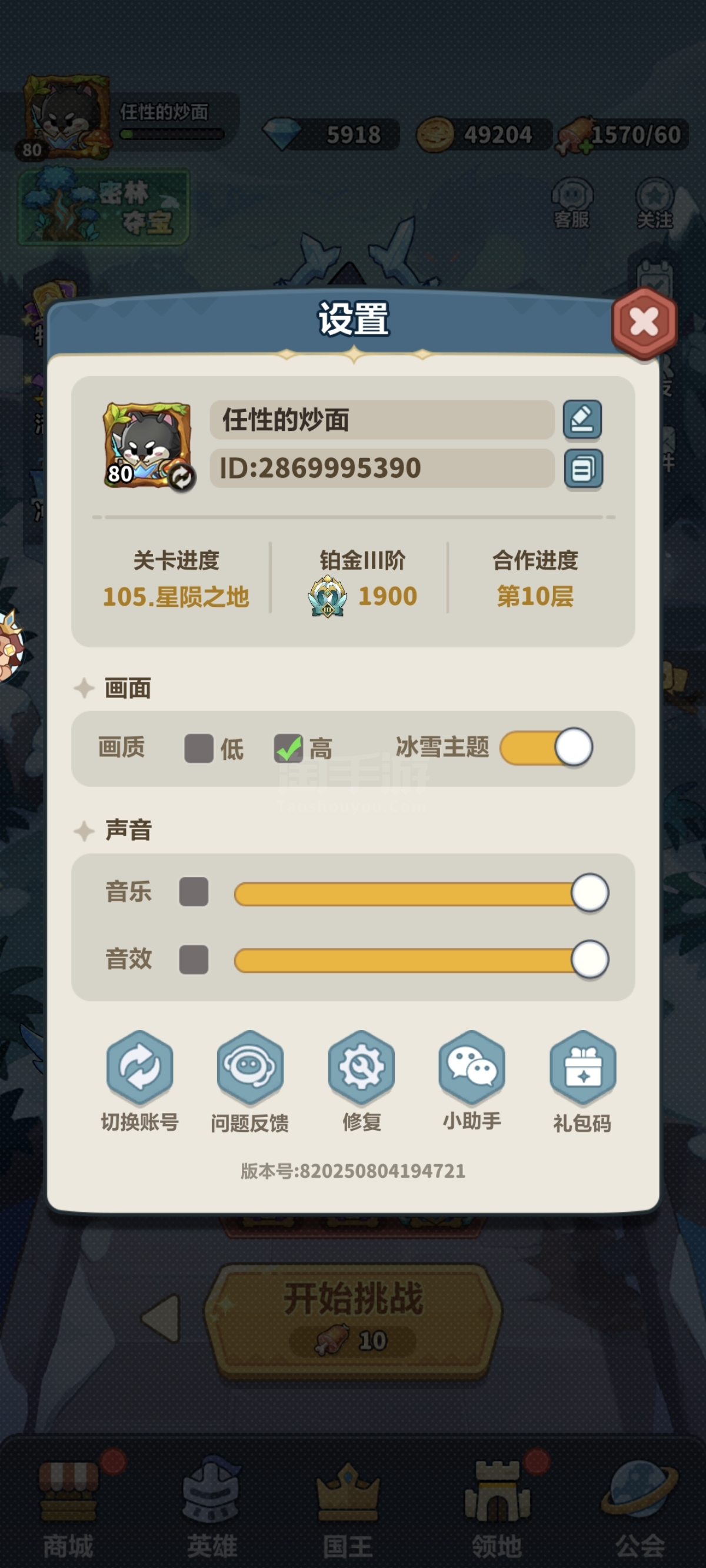Open 问题反馈 feedback
Viewport: 706px width, 1568px height.
pos(250,1081)
